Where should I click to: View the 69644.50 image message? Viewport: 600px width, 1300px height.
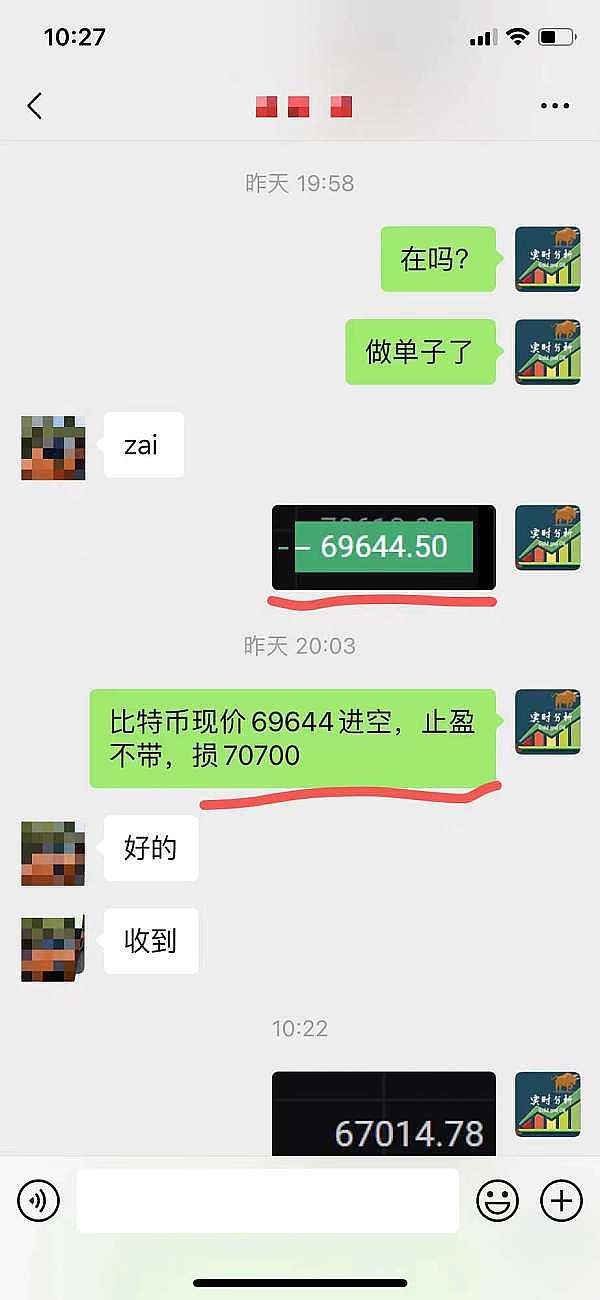384,547
